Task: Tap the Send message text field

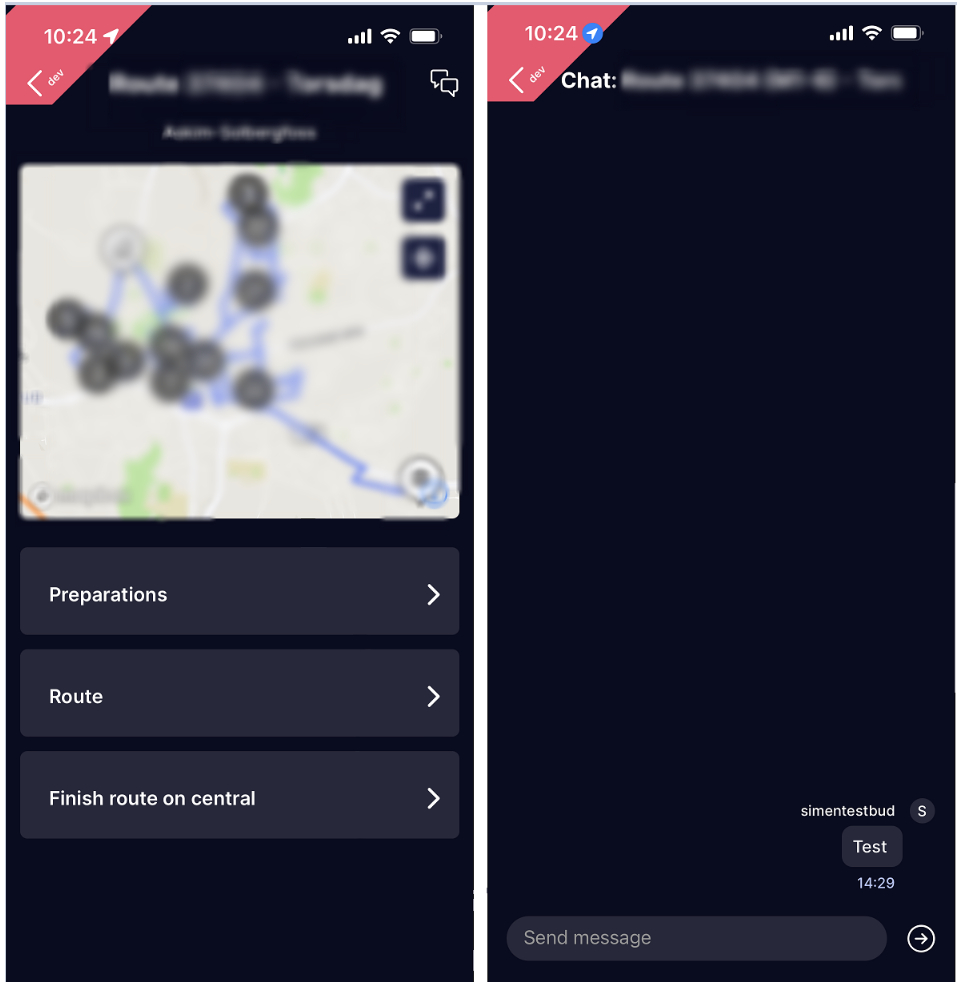Action: pyautogui.click(x=696, y=938)
